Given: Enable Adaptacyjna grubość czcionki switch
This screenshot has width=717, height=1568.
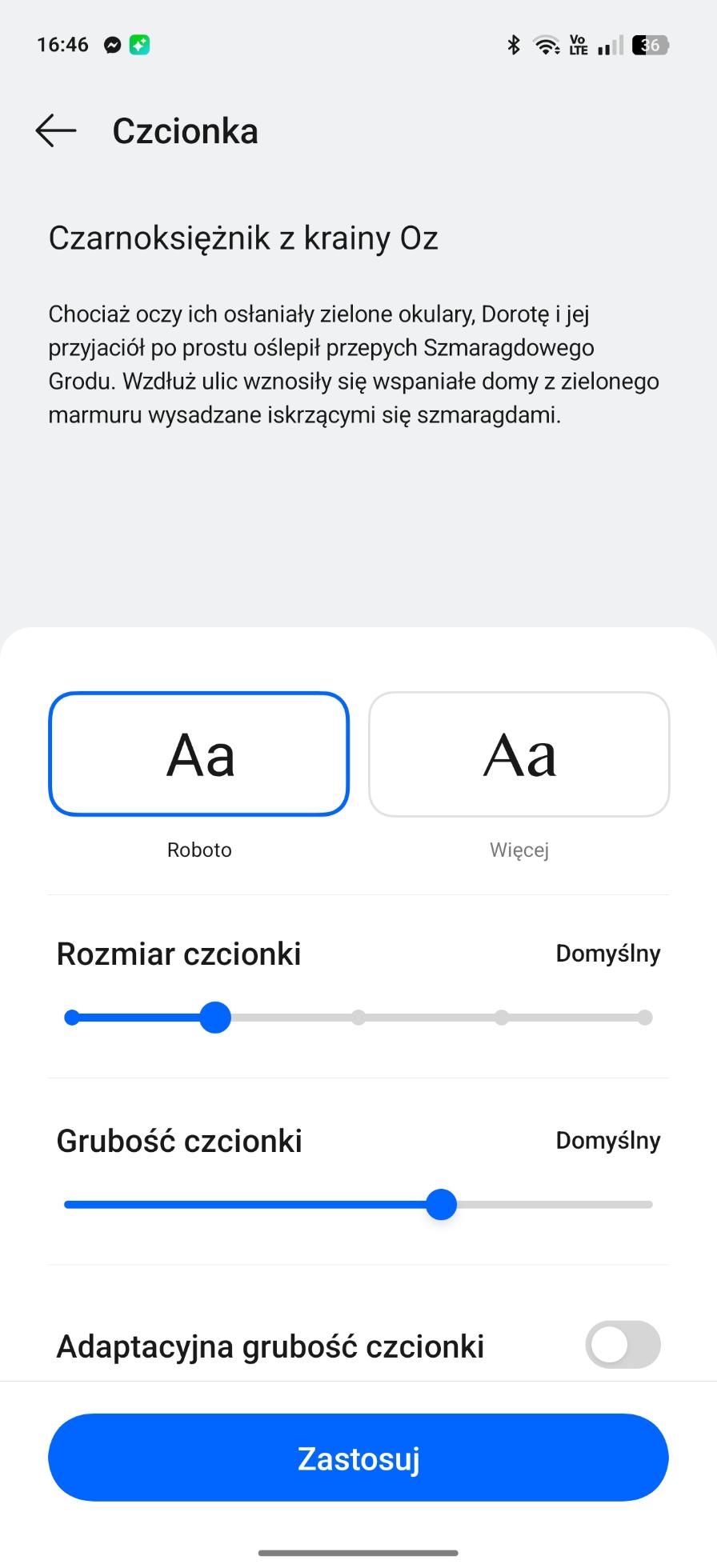Looking at the screenshot, I should [623, 1345].
